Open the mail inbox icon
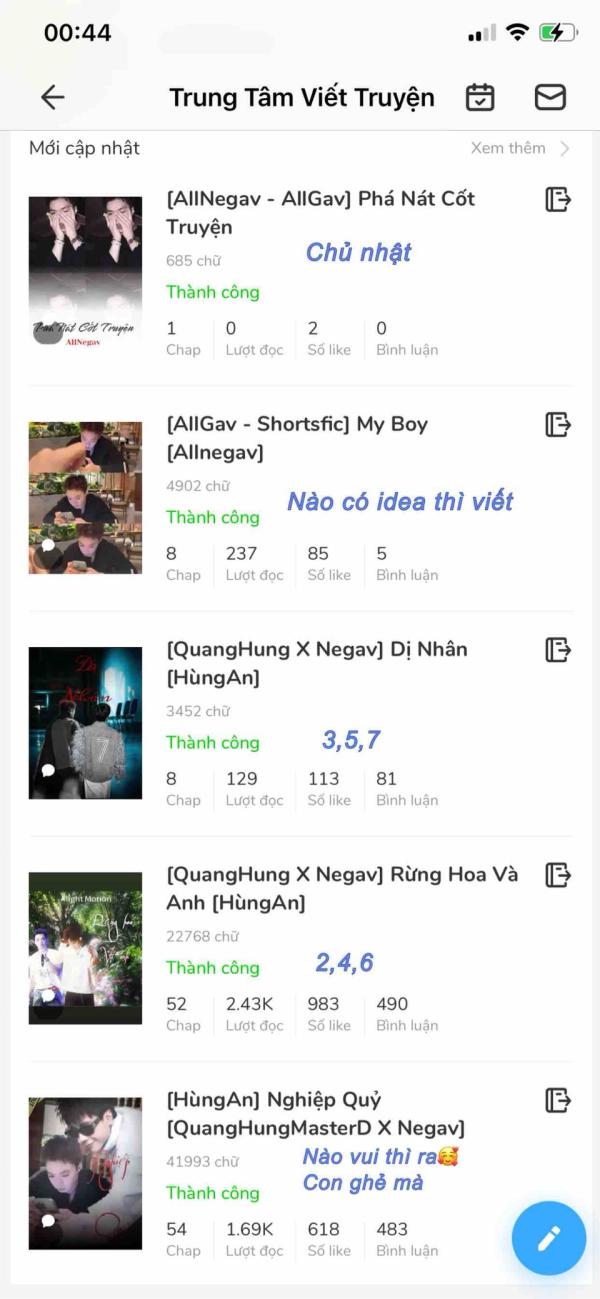Image resolution: width=600 pixels, height=1299 pixels. (550, 97)
